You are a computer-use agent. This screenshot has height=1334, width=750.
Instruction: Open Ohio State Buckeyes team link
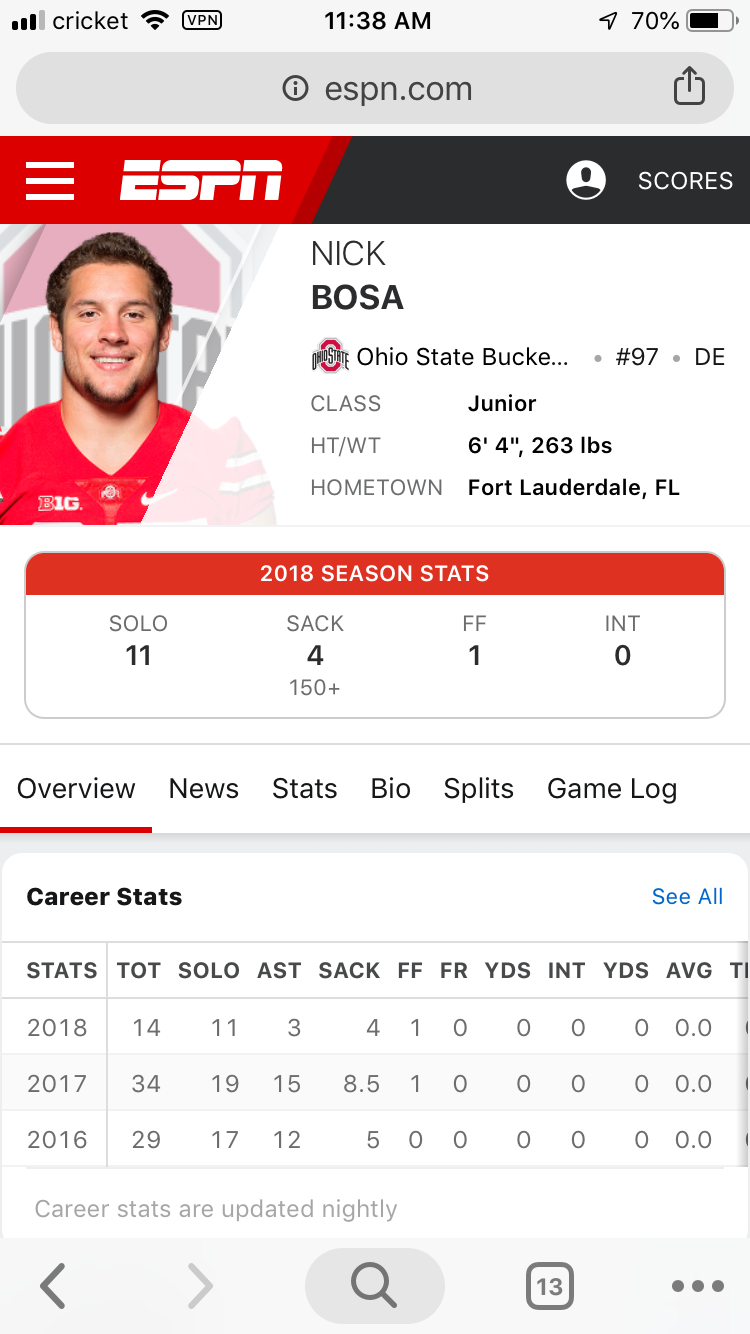click(441, 357)
